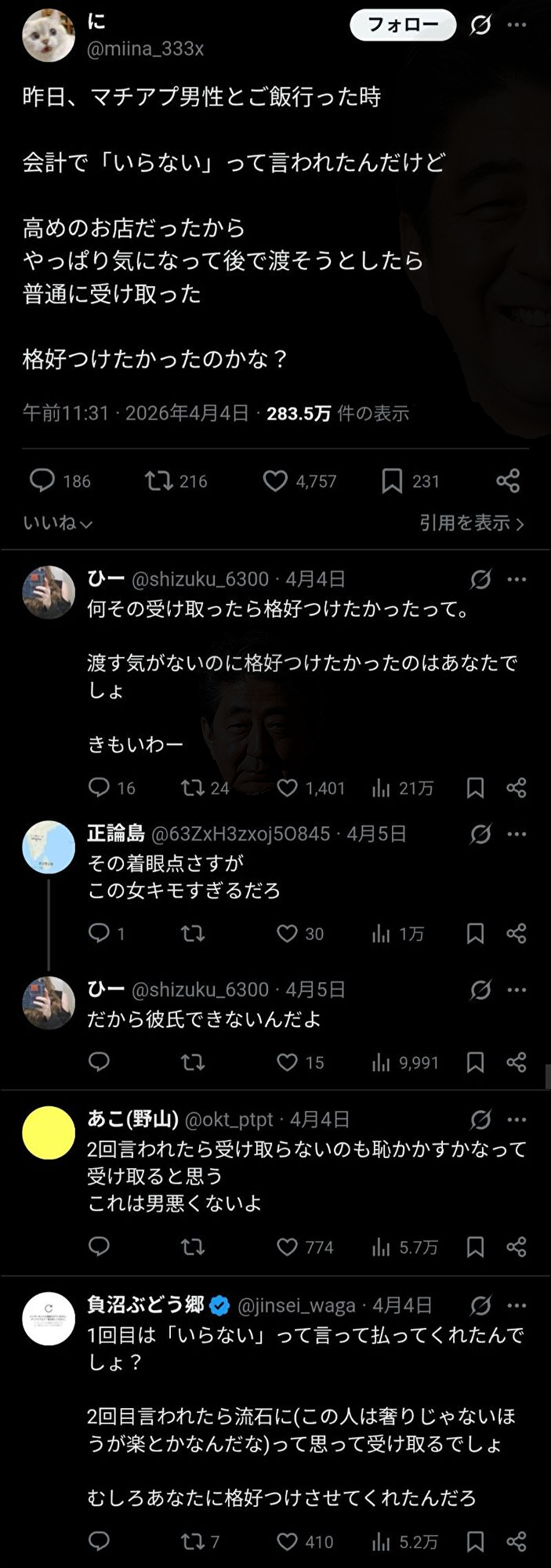Open overflow menu on @miina_333x's main post
Image resolution: width=551 pixels, height=1568 pixels.
[517, 25]
